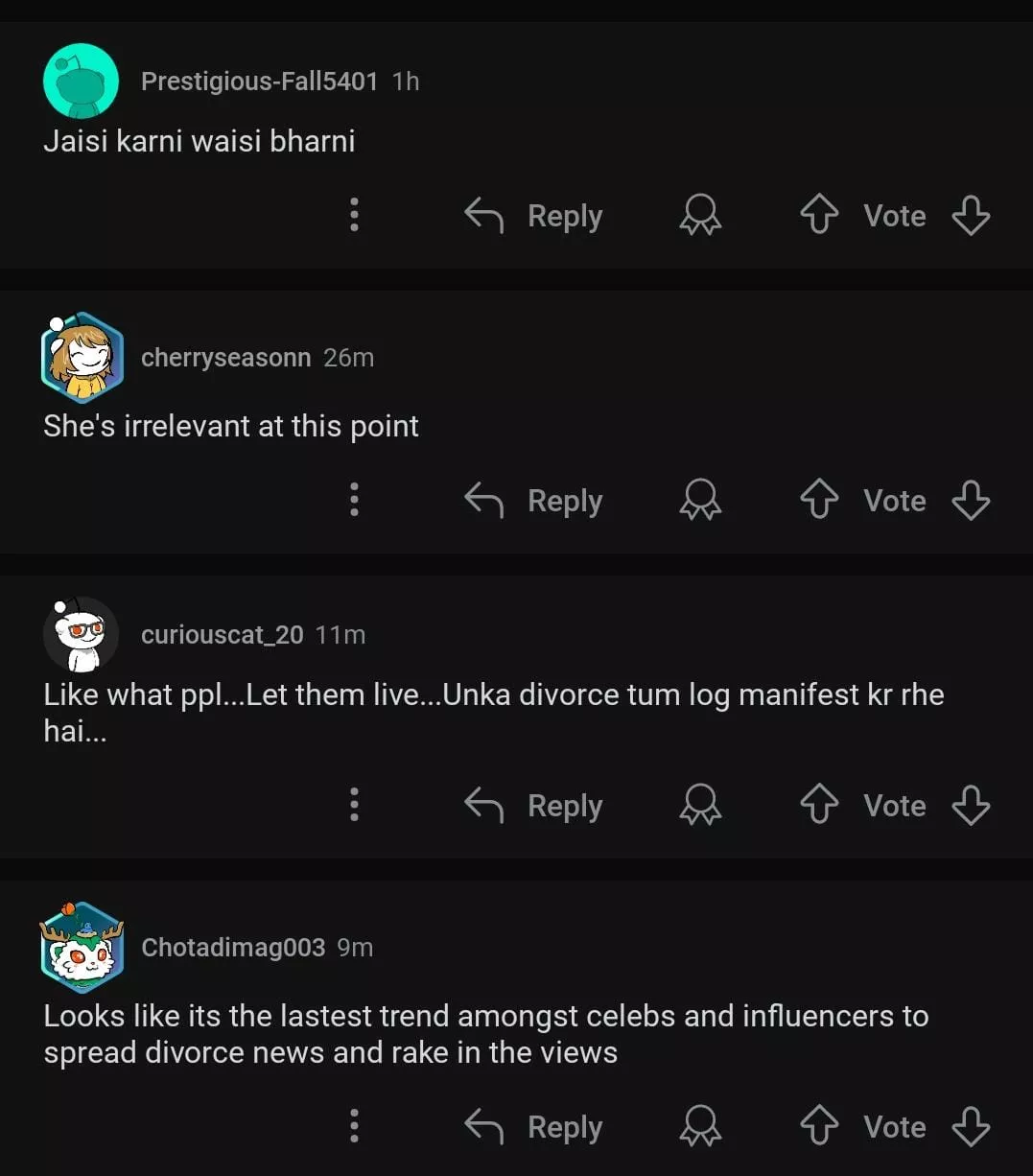Reply to curiouscat_20's comment
The width and height of the screenshot is (1033, 1176).
(x=534, y=806)
